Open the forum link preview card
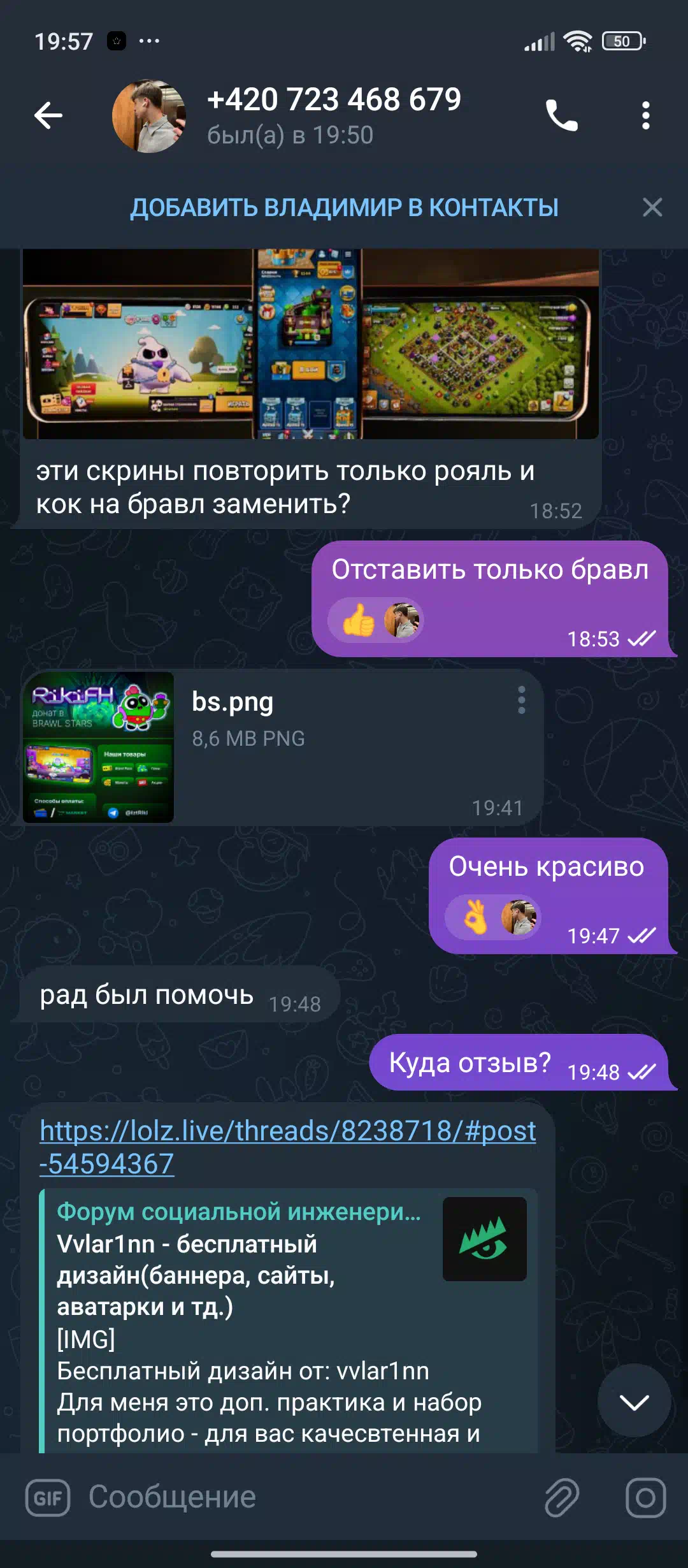 [288, 1321]
